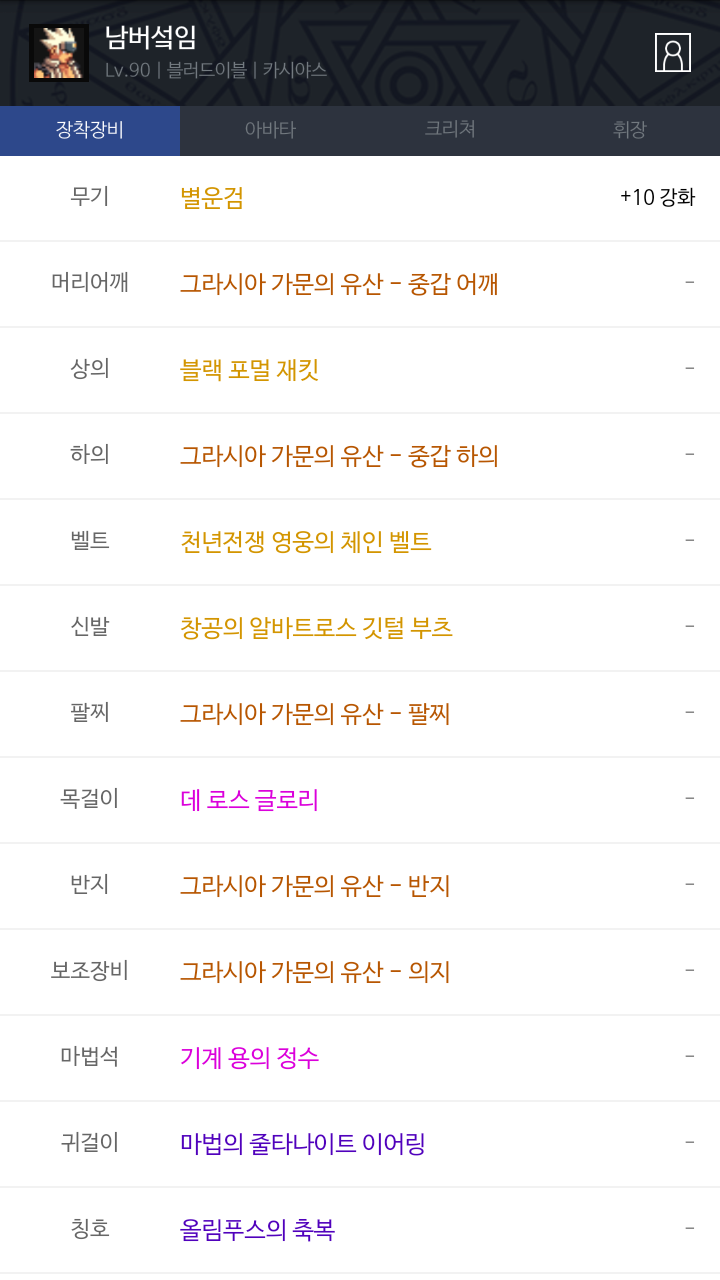
Task: Switch to the 크리쳐 tab
Action: 450,130
